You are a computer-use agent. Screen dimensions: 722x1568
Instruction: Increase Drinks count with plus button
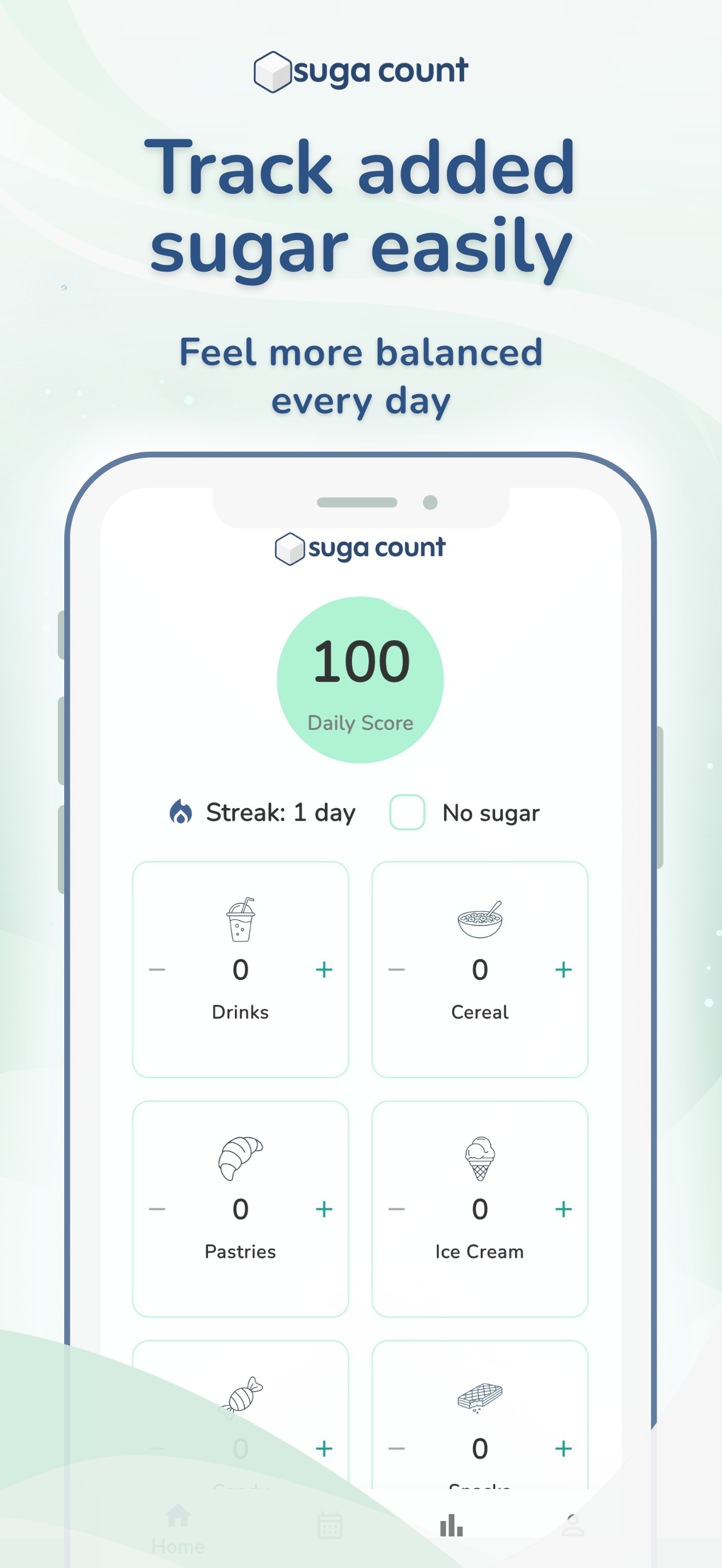click(x=324, y=970)
